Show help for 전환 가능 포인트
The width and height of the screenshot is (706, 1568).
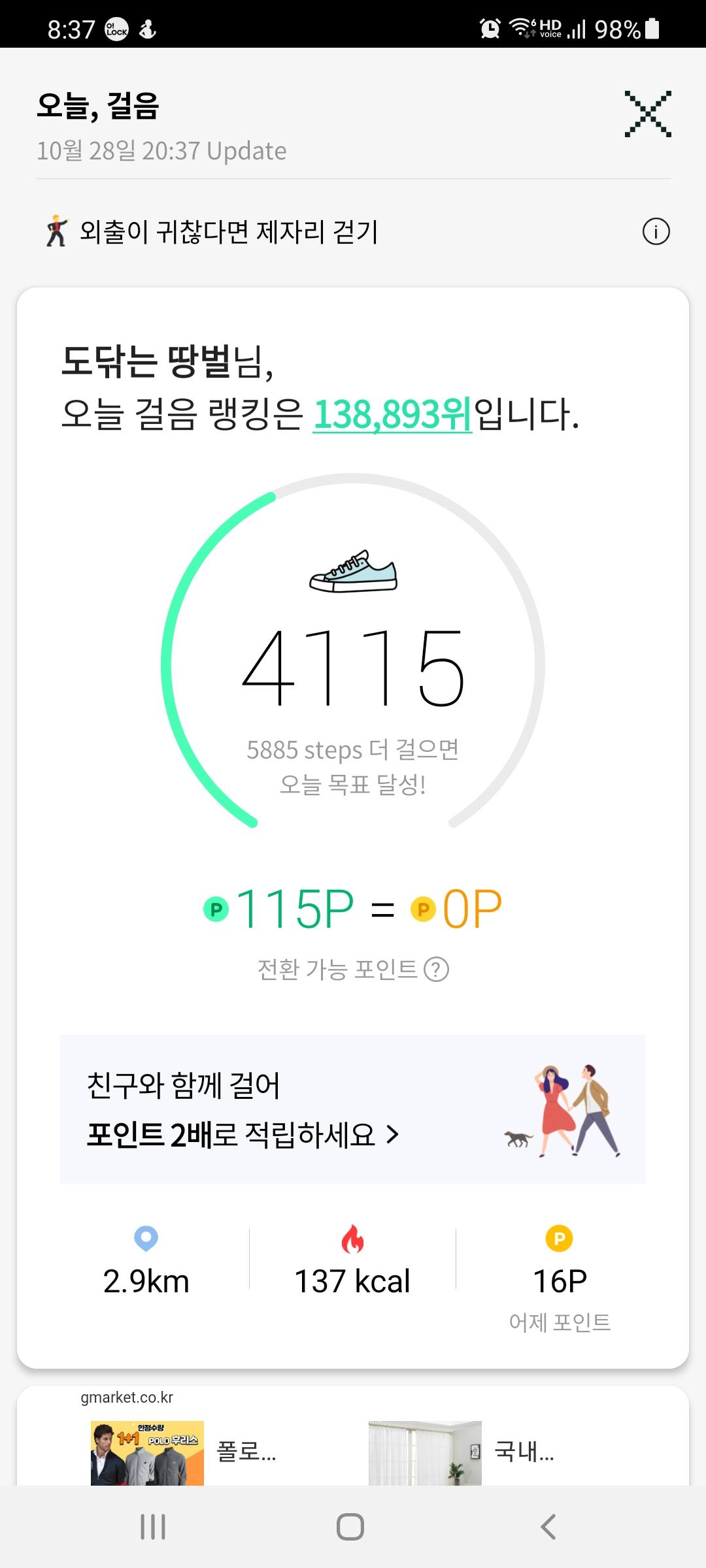(436, 970)
